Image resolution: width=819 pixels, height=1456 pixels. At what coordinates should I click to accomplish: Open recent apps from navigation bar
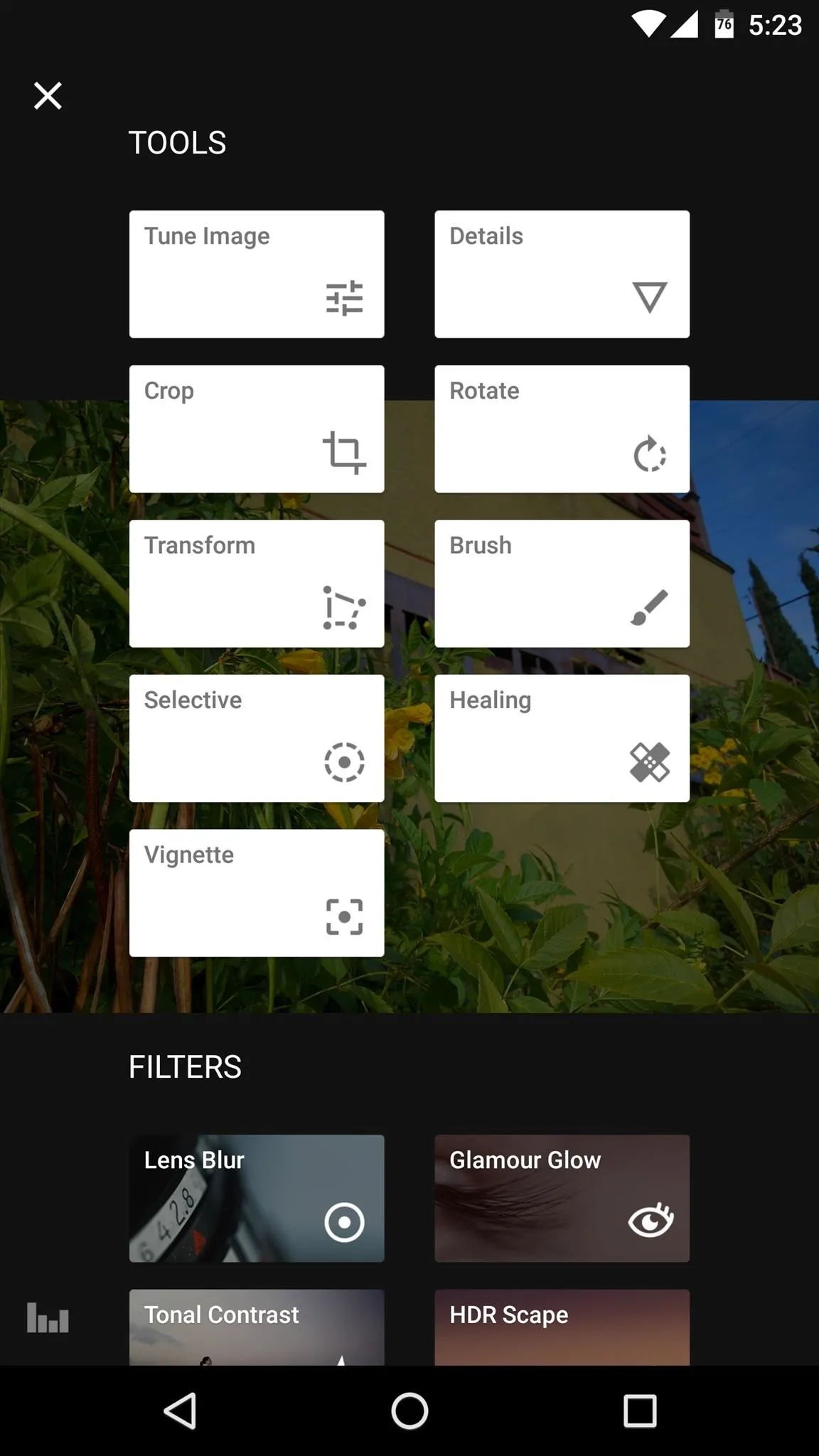click(640, 1410)
